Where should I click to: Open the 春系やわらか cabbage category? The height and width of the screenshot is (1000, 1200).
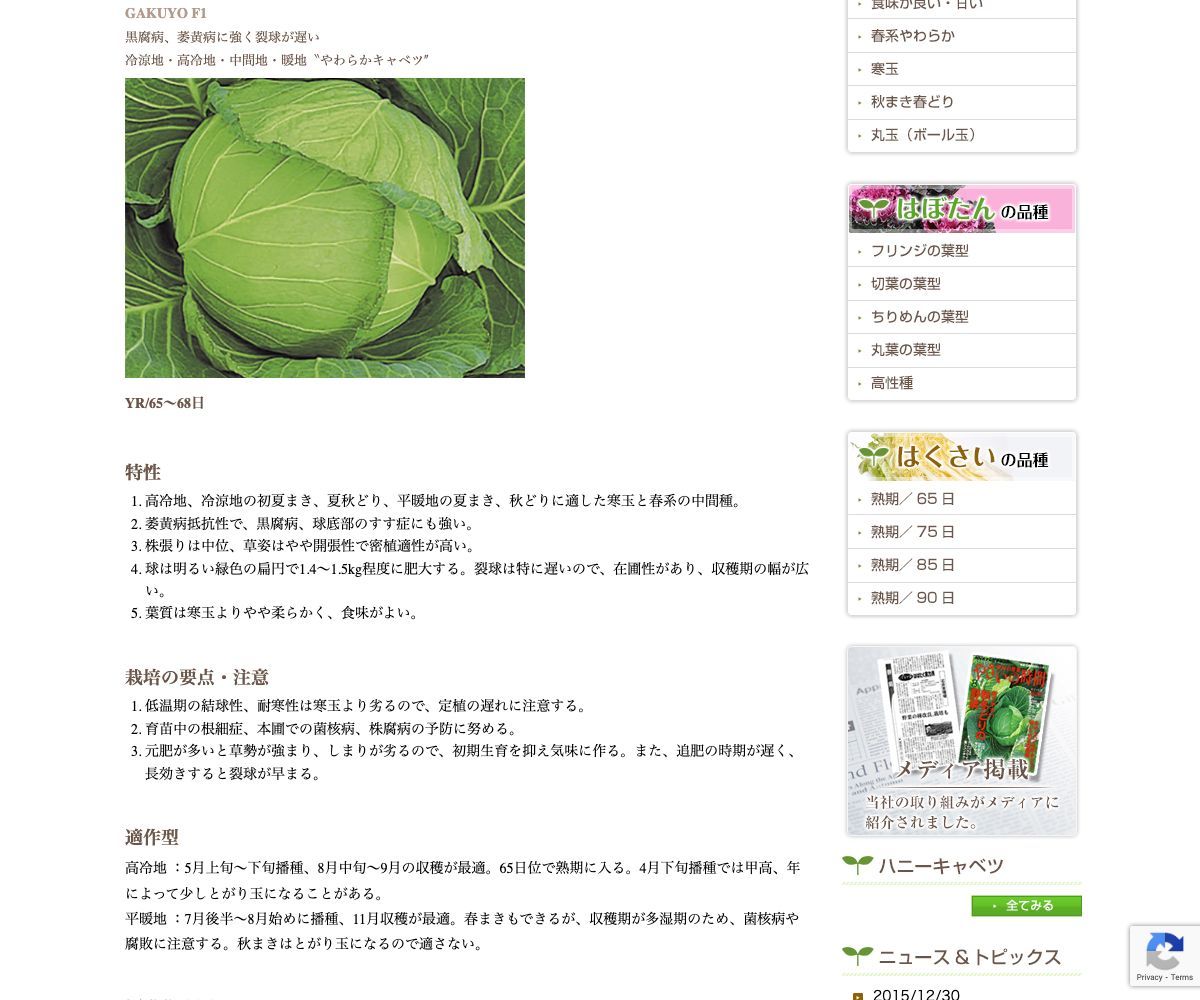click(912, 36)
